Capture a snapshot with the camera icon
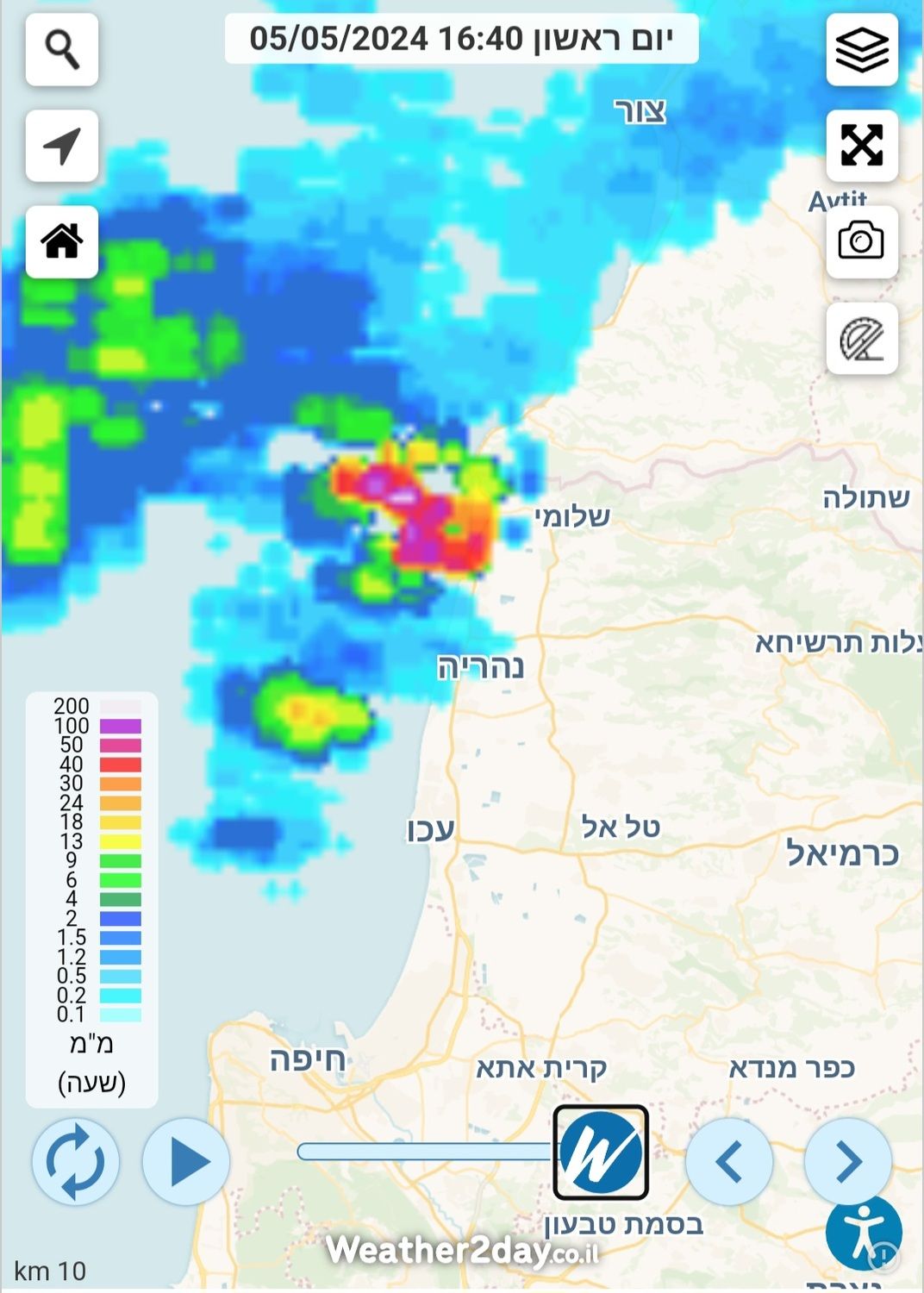Screen dimensions: 924x1293 pos(862,241)
